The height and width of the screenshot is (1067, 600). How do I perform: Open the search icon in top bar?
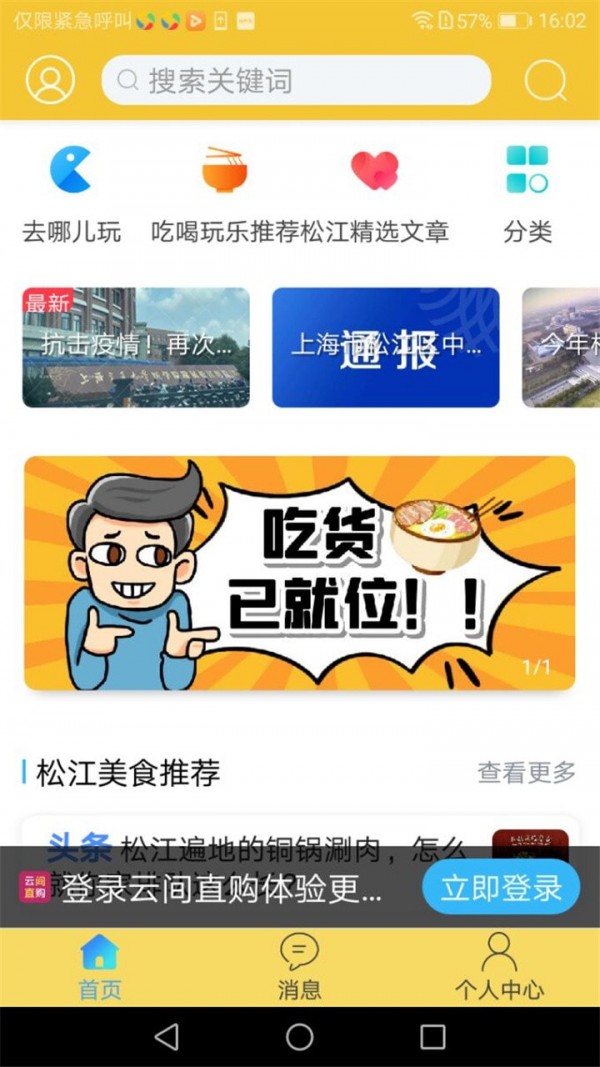coord(545,80)
